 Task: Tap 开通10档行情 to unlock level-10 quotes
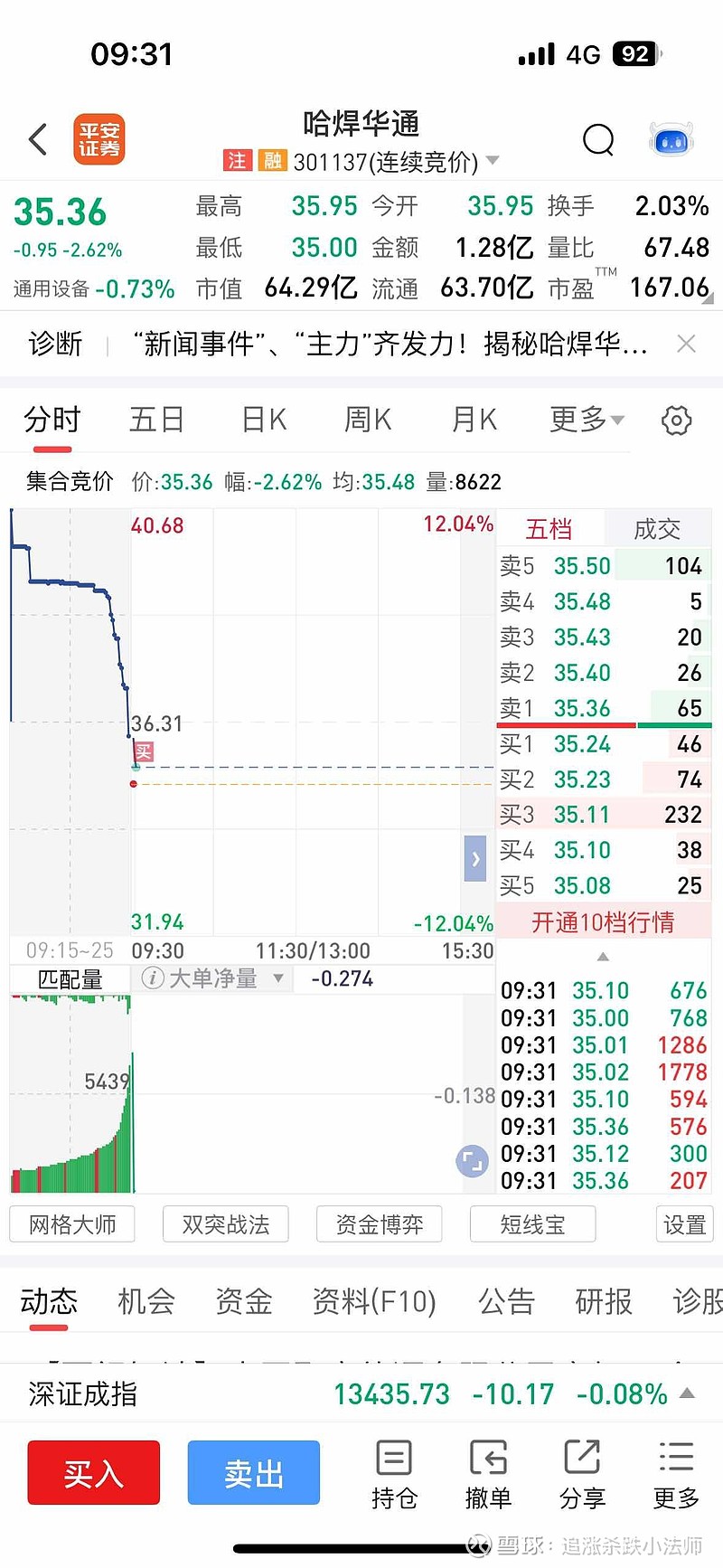pos(603,922)
